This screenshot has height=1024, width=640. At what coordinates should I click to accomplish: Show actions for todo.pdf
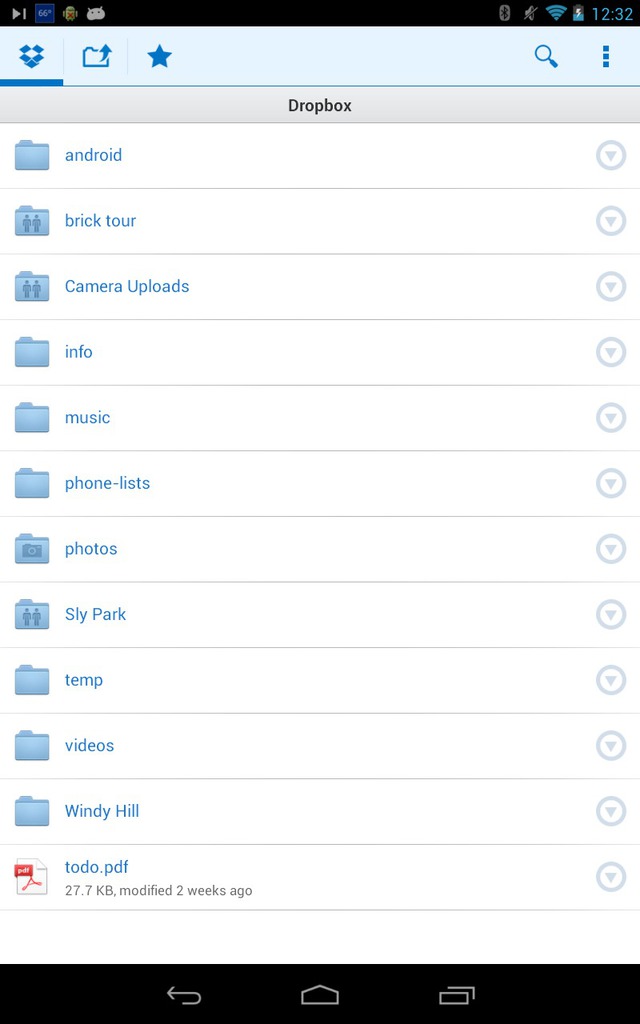pos(611,876)
